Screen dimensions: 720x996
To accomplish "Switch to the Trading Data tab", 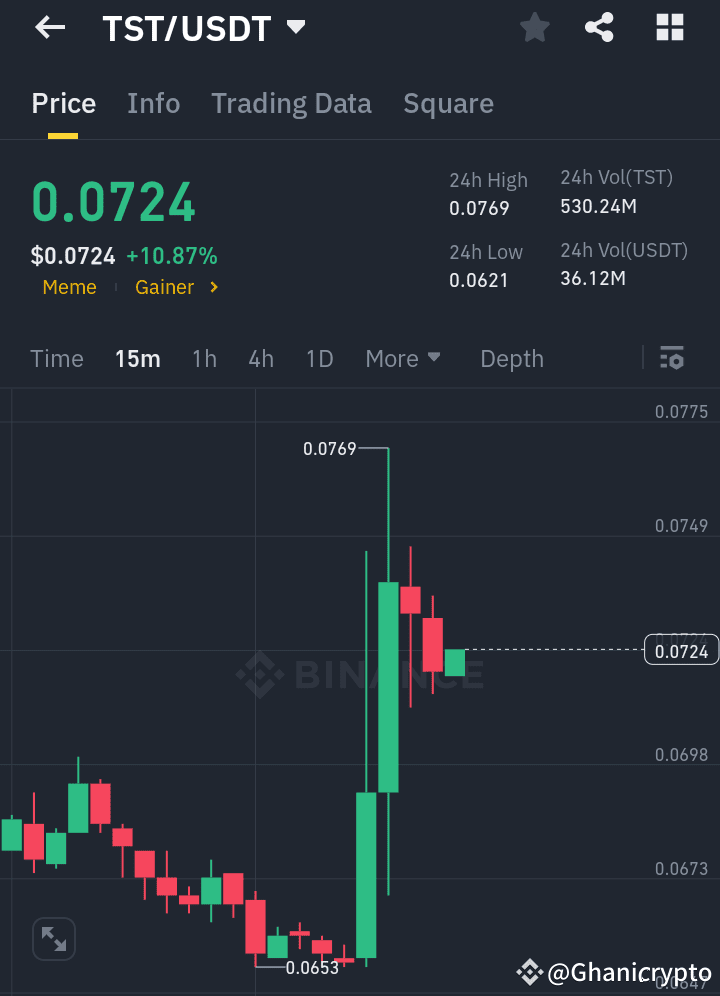I will (291, 103).
